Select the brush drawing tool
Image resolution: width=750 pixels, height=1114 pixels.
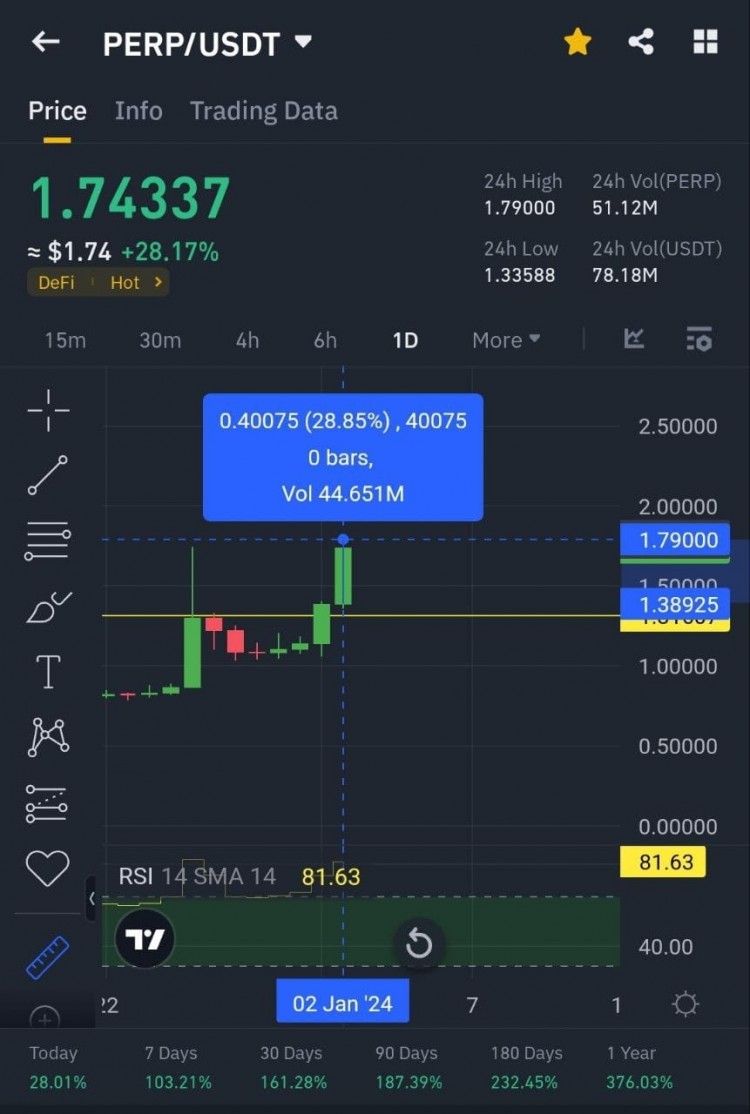click(x=47, y=606)
